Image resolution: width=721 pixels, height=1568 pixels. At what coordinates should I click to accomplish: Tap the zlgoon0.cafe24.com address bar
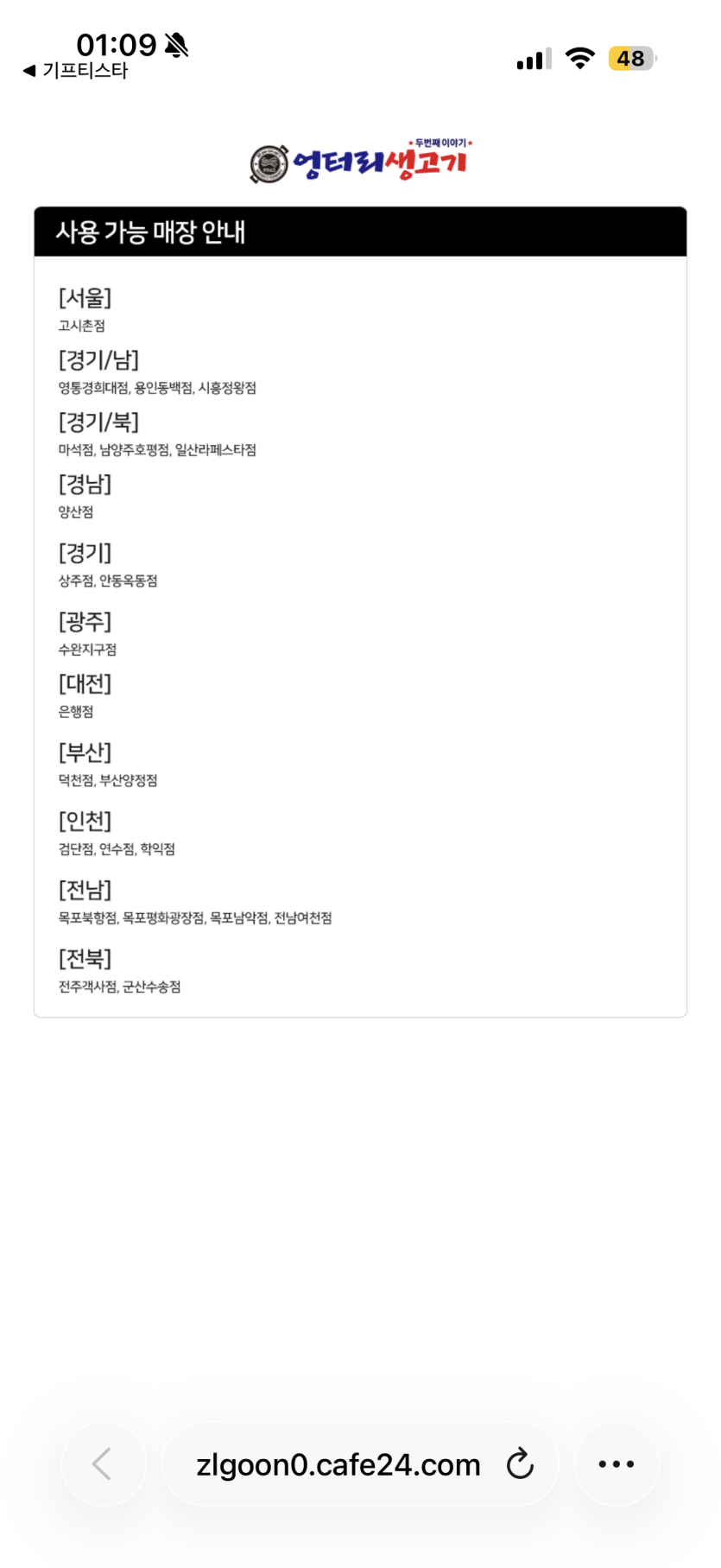pos(338,1465)
